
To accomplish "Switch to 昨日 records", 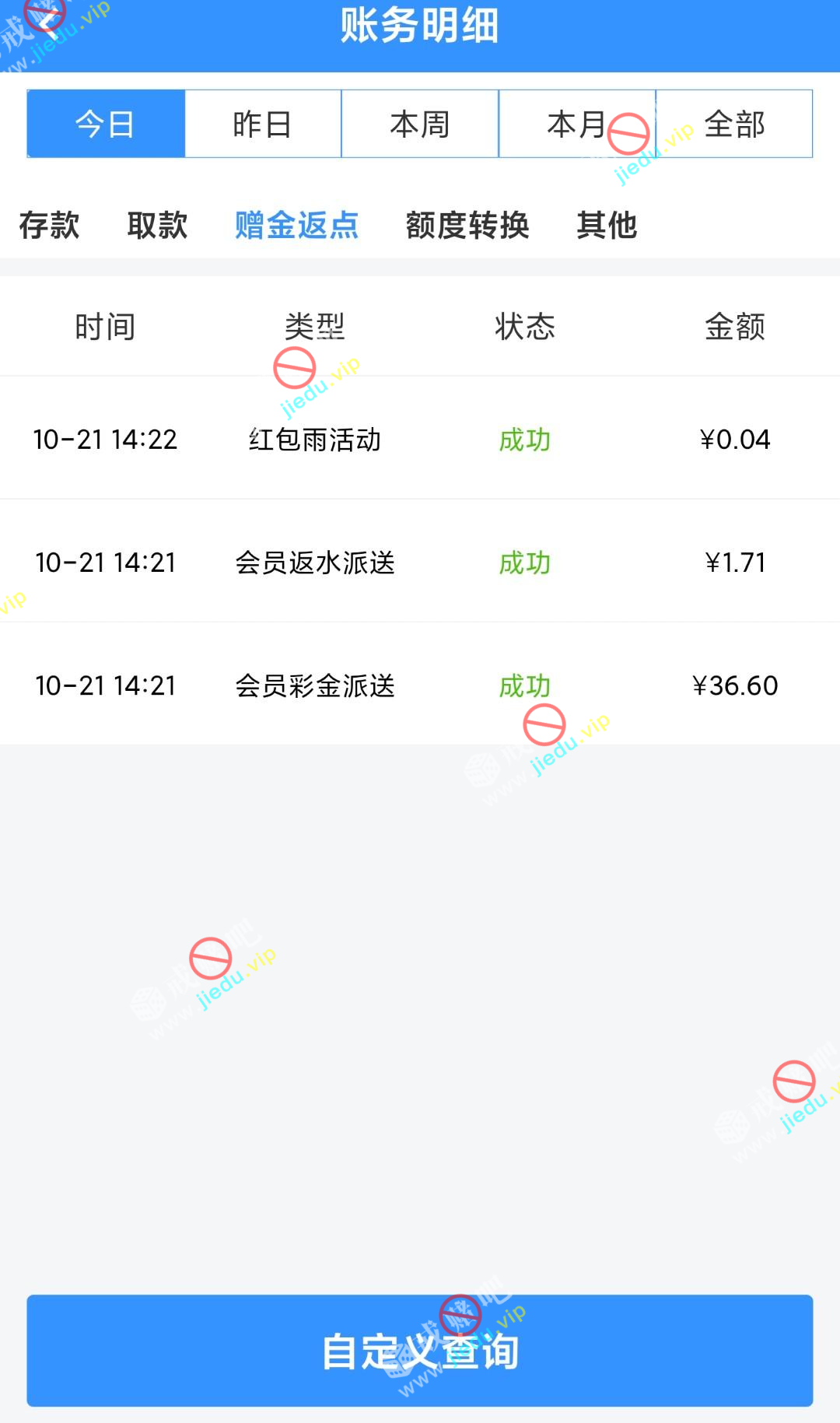I will tap(263, 124).
